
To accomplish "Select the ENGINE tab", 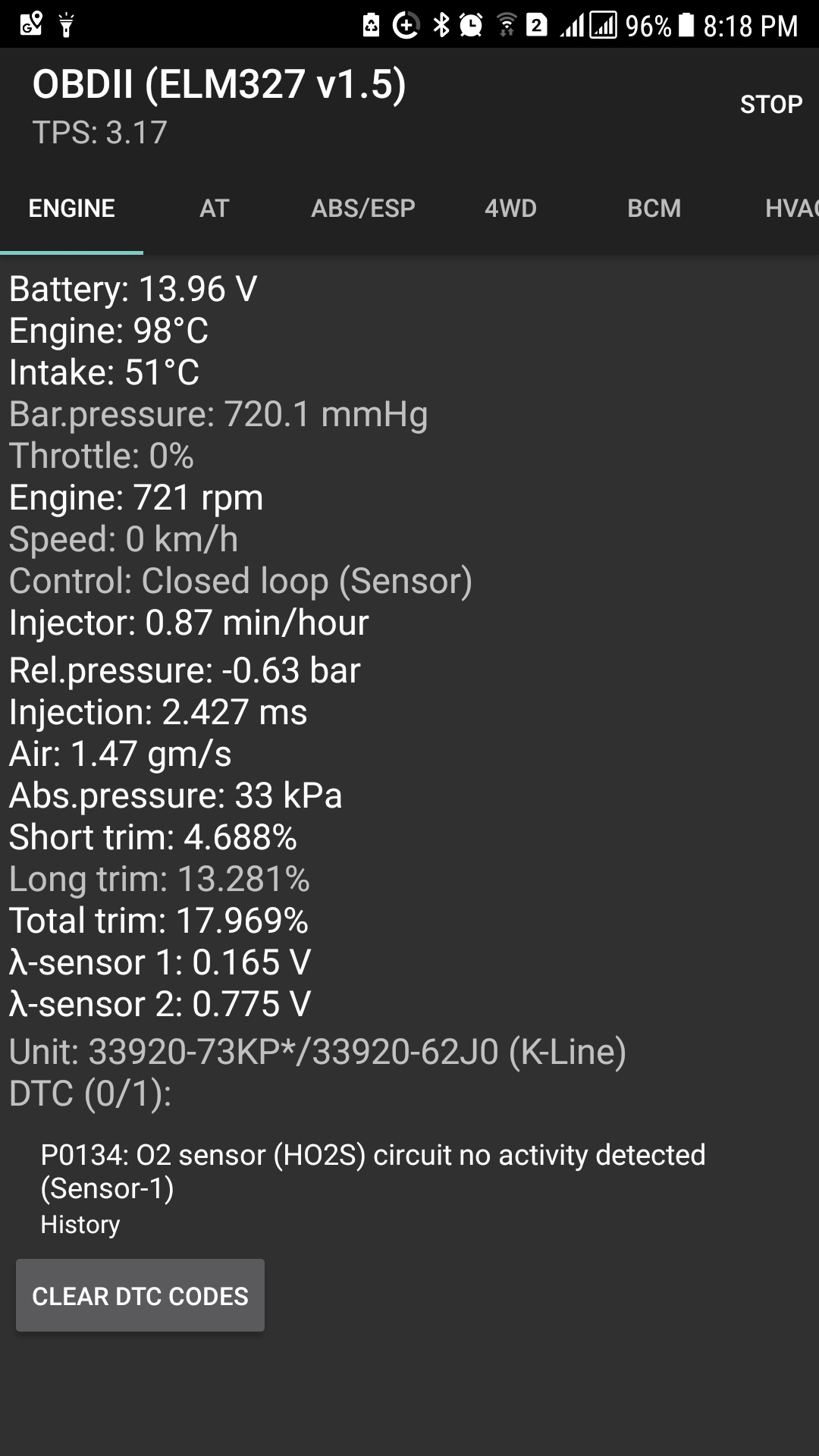I will (x=71, y=209).
